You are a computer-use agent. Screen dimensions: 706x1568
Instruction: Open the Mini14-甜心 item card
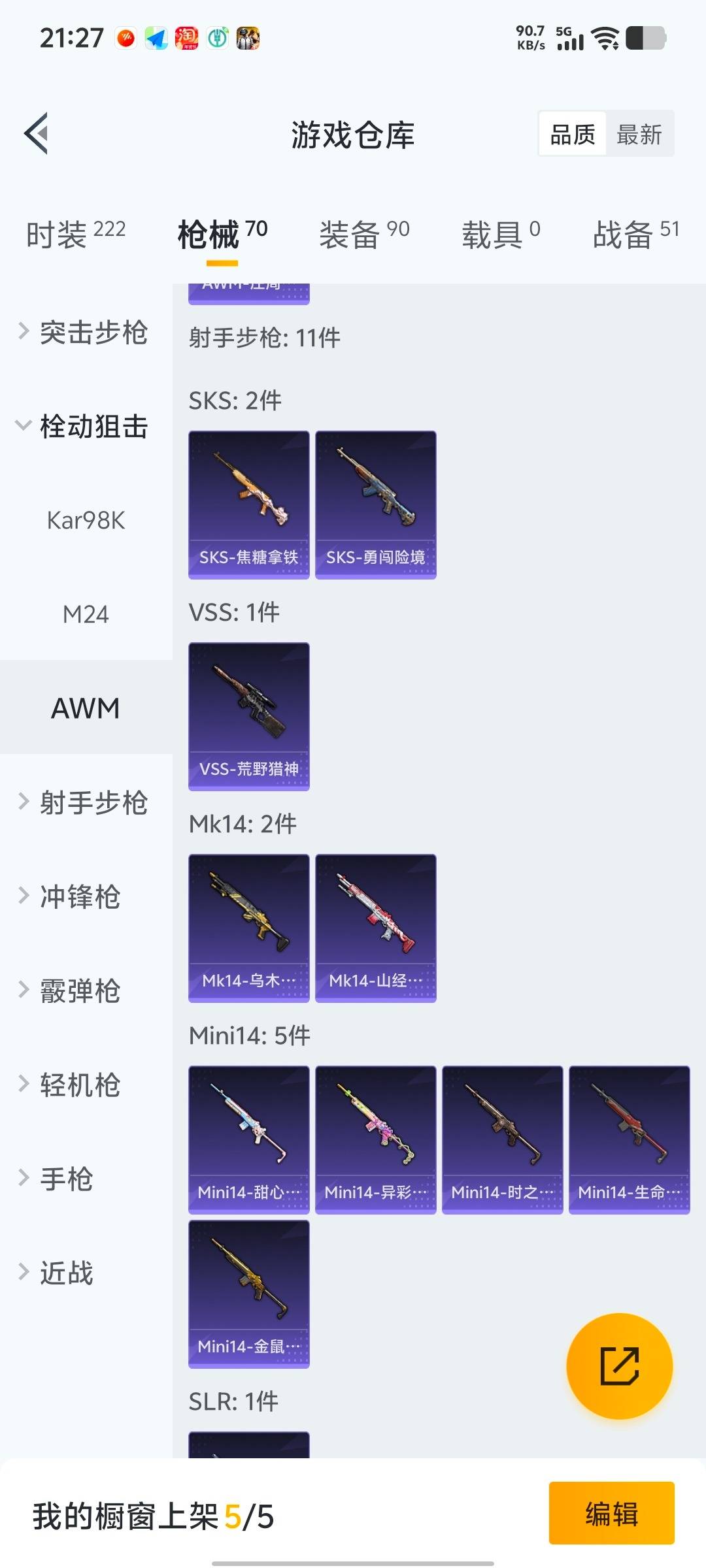click(x=248, y=1140)
